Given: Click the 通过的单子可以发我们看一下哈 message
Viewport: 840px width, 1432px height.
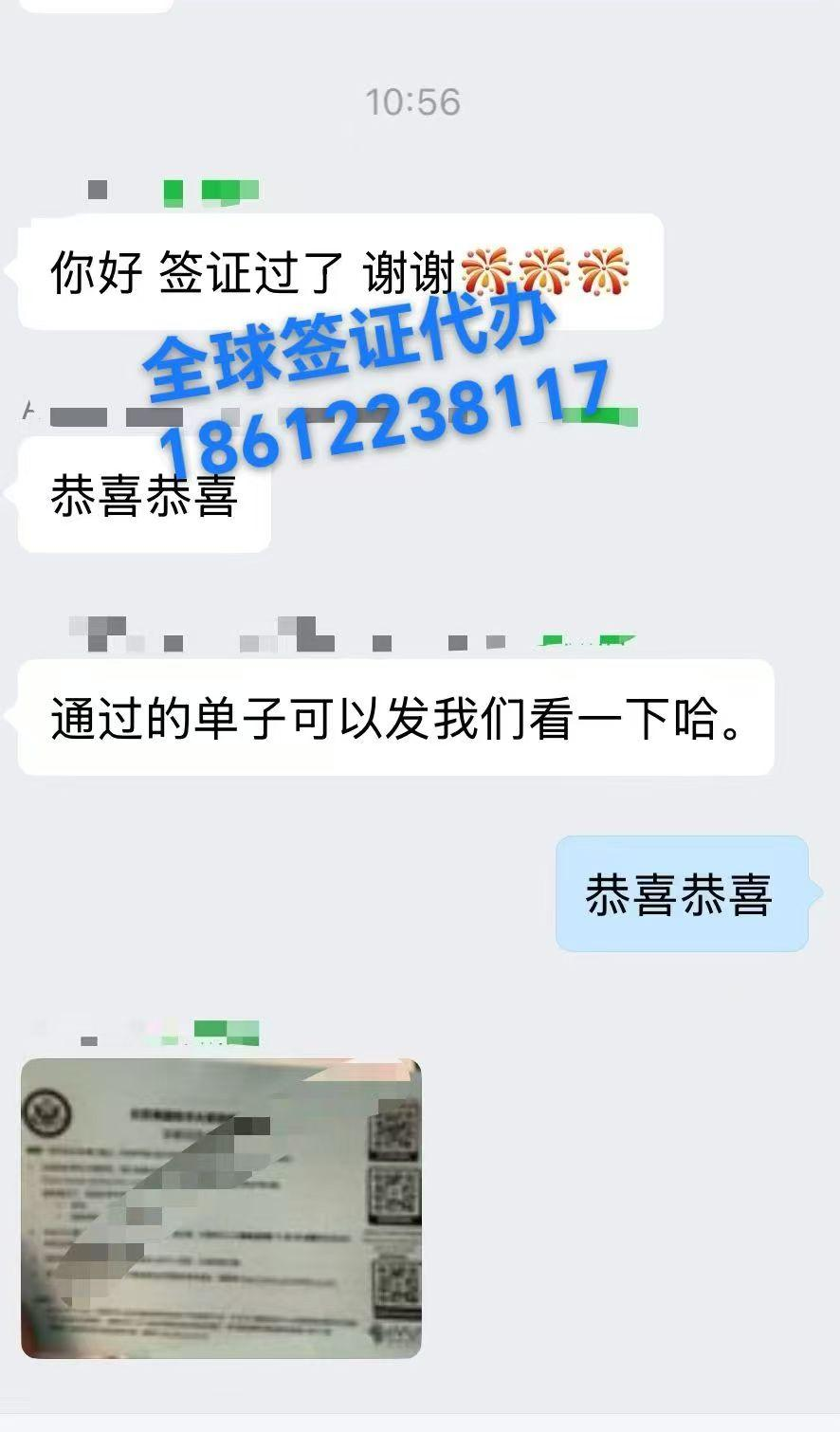Looking at the screenshot, I should point(398,721).
